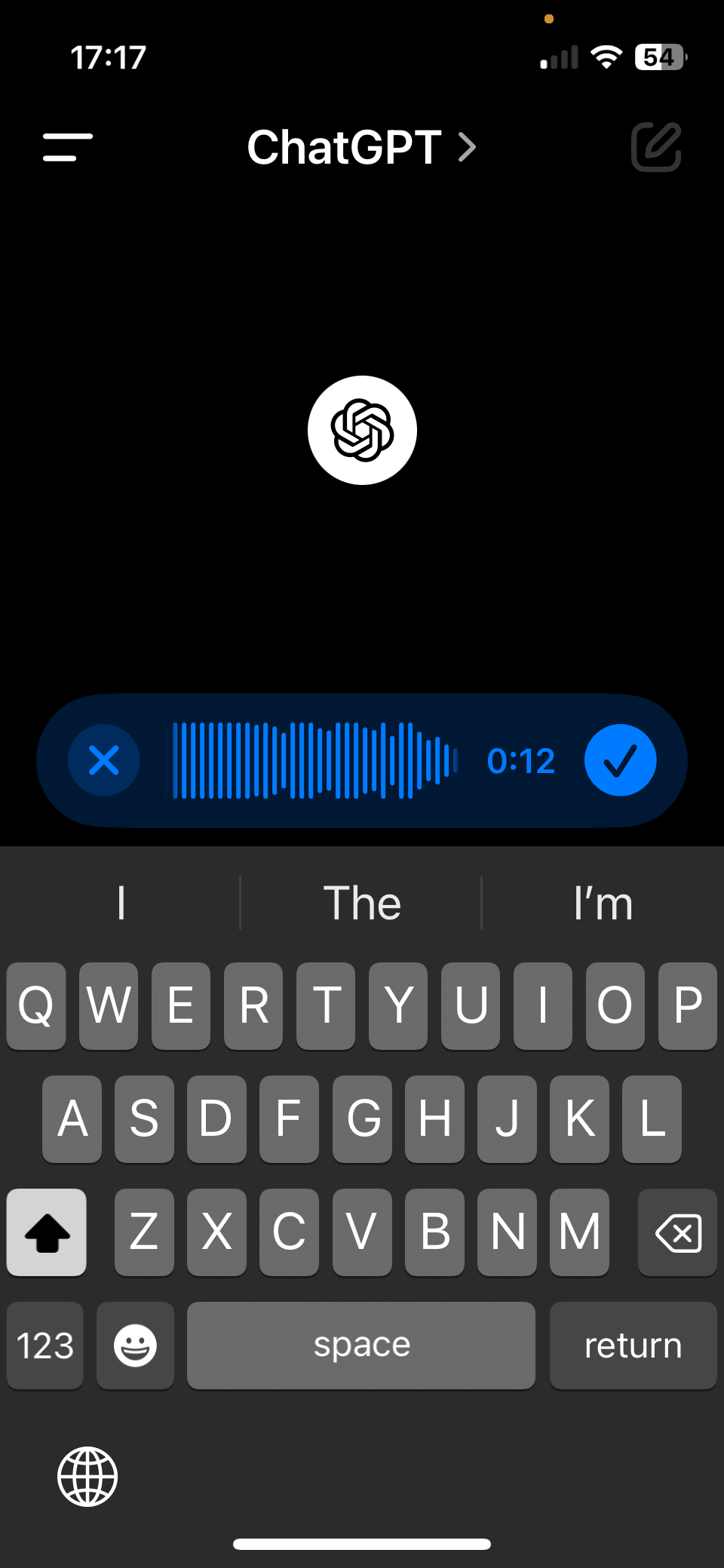Viewport: 724px width, 1568px height.
Task: Select the suggestion "The"
Action: 362,903
